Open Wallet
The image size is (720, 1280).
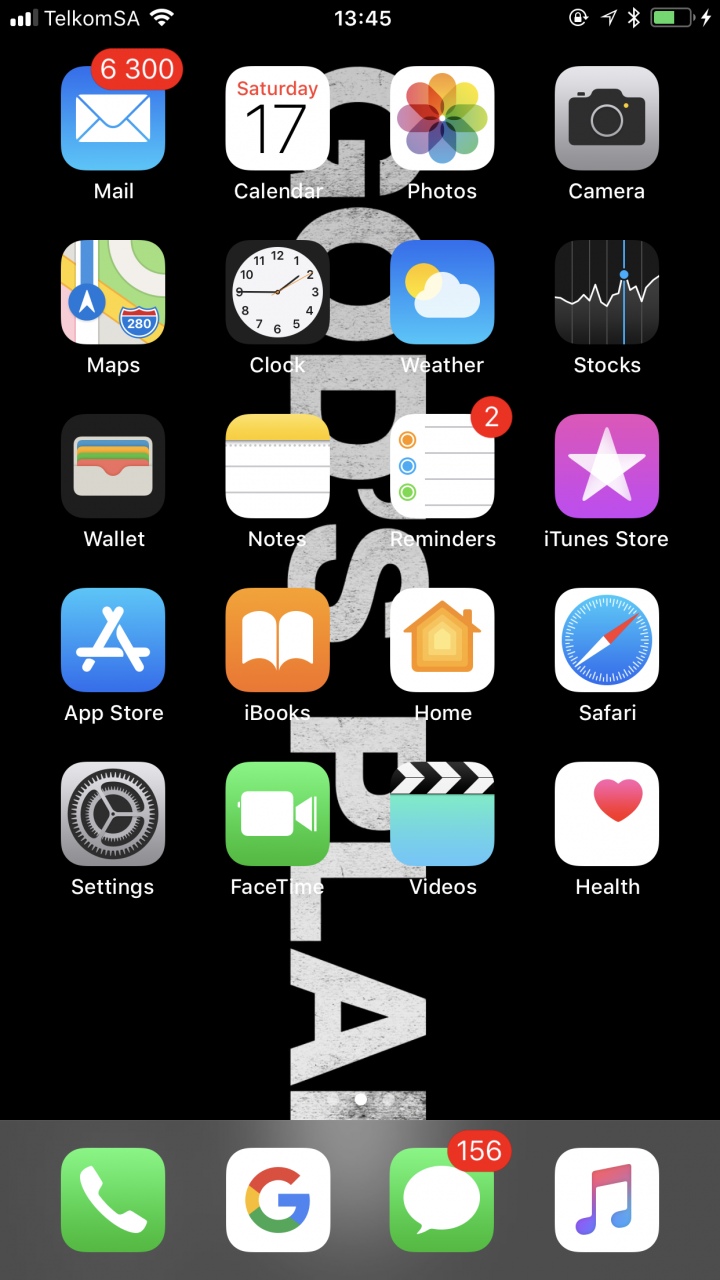pos(113,466)
